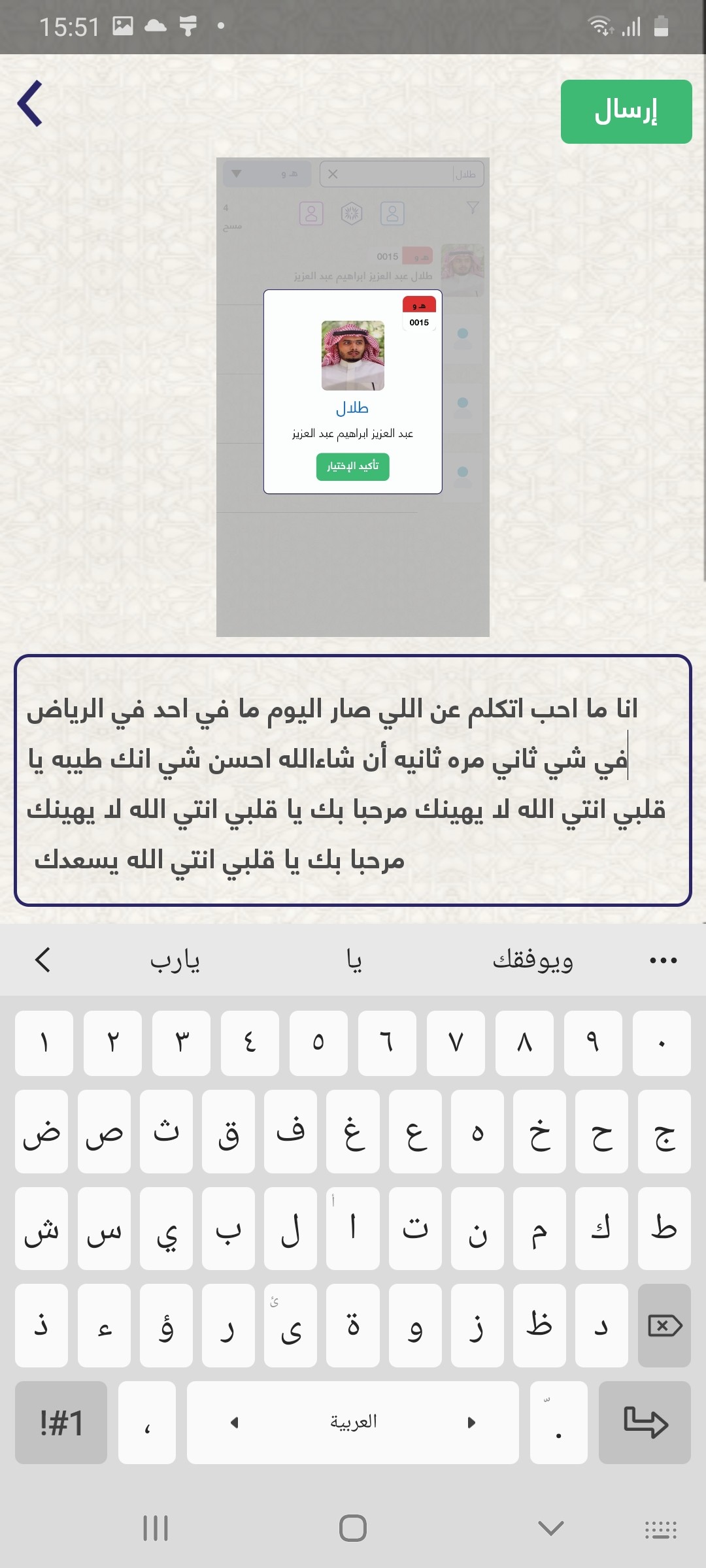Delete a character with backspace
Image resolution: width=706 pixels, height=1568 pixels.
[664, 1325]
